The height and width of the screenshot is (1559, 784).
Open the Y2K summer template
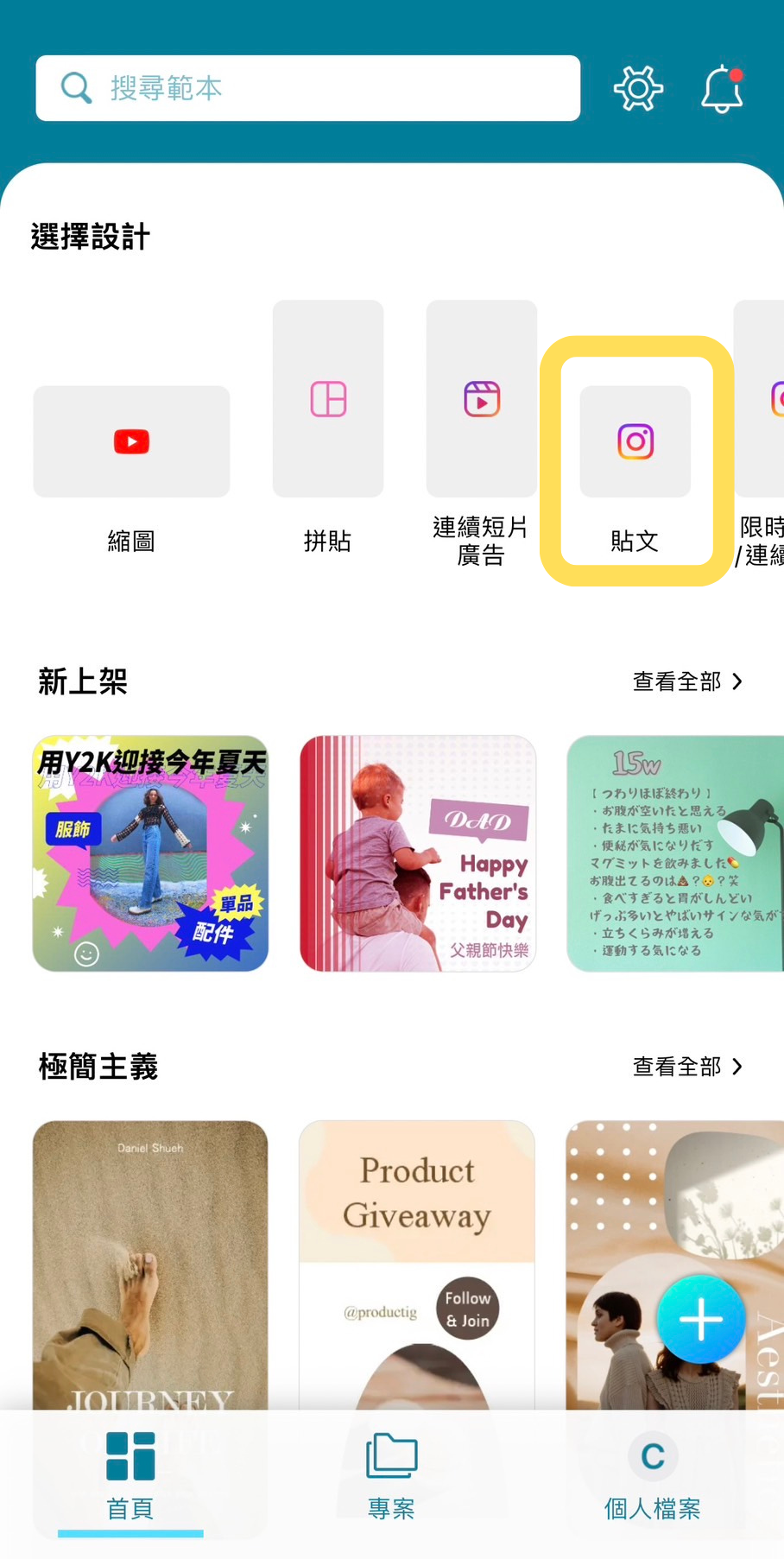(x=150, y=853)
